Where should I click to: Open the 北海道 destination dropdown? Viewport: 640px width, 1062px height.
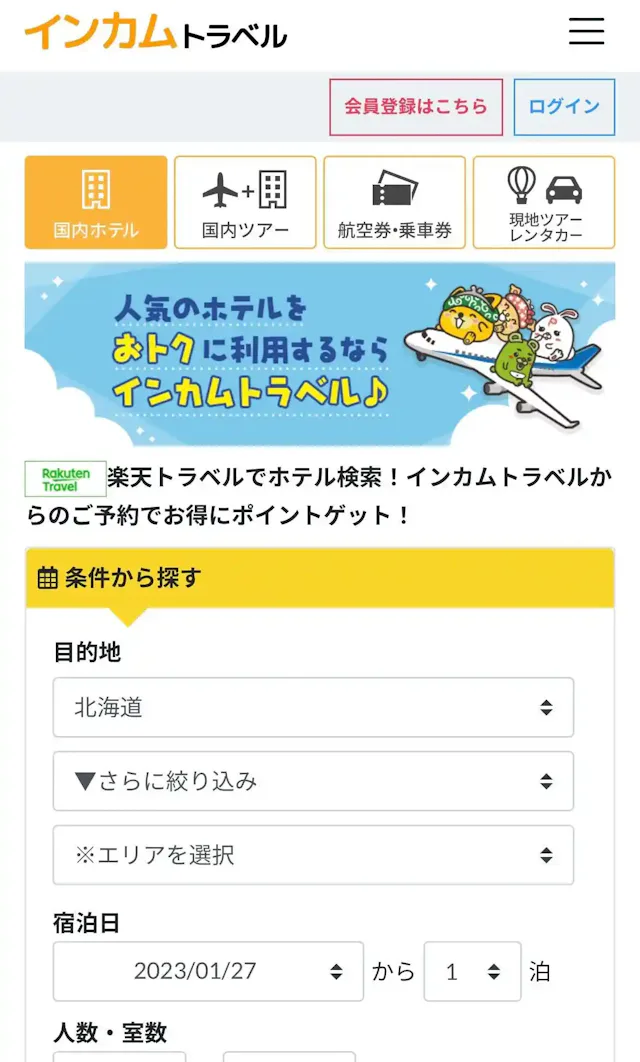point(313,707)
